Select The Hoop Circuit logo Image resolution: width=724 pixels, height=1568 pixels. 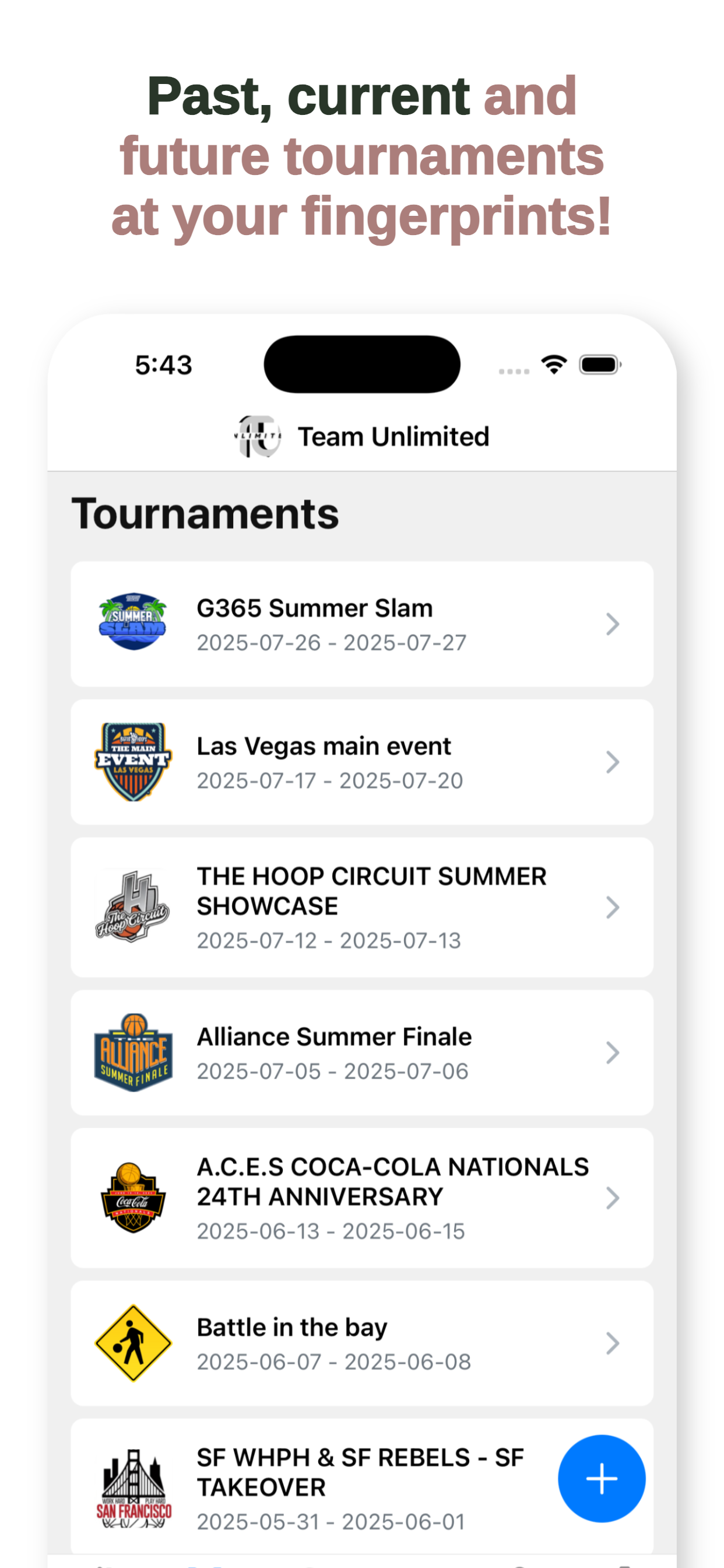(131, 907)
